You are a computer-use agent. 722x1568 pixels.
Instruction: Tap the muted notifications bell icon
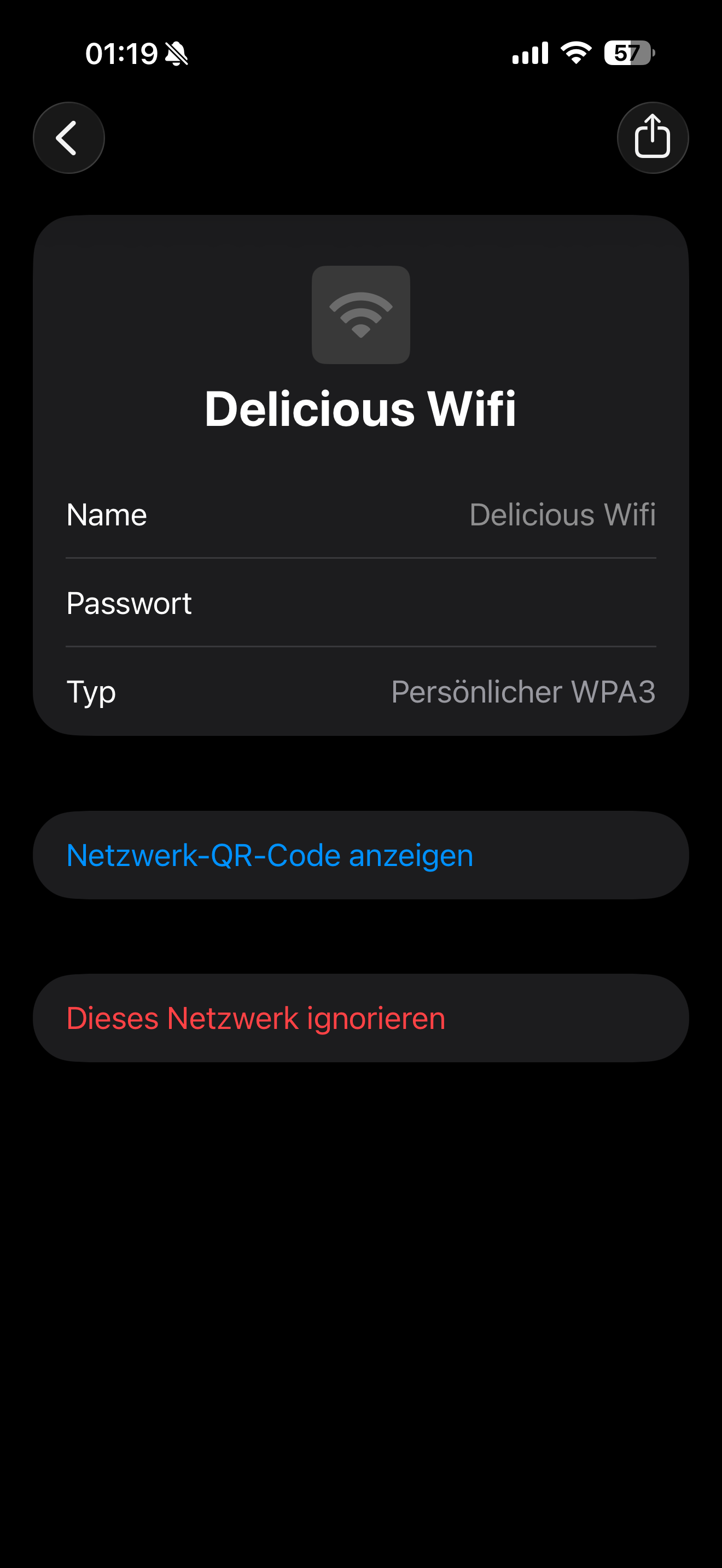[x=177, y=54]
